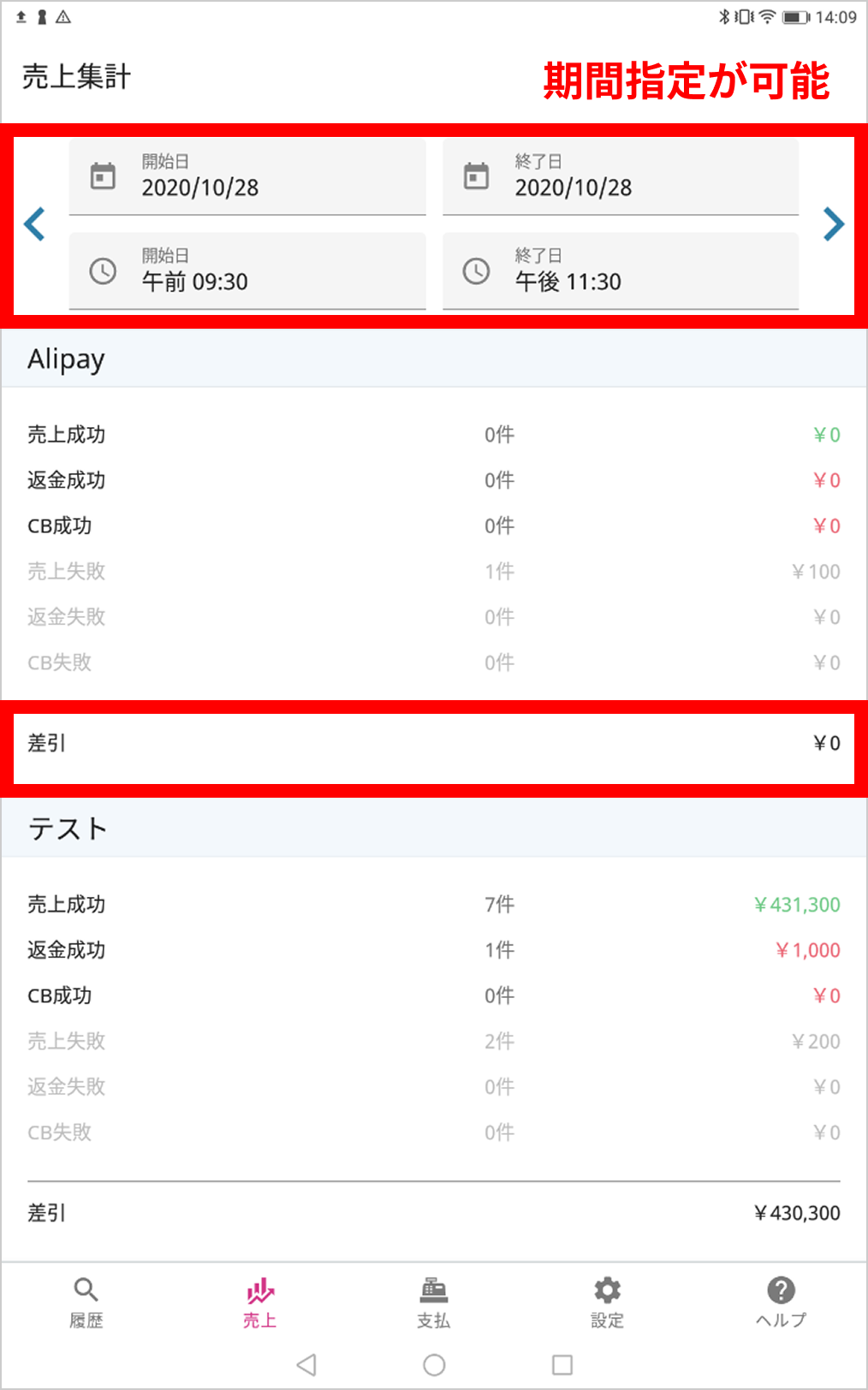Viewport: 868px width, 1390px height.
Task: Go to the 設定 tab
Action: (608, 1302)
